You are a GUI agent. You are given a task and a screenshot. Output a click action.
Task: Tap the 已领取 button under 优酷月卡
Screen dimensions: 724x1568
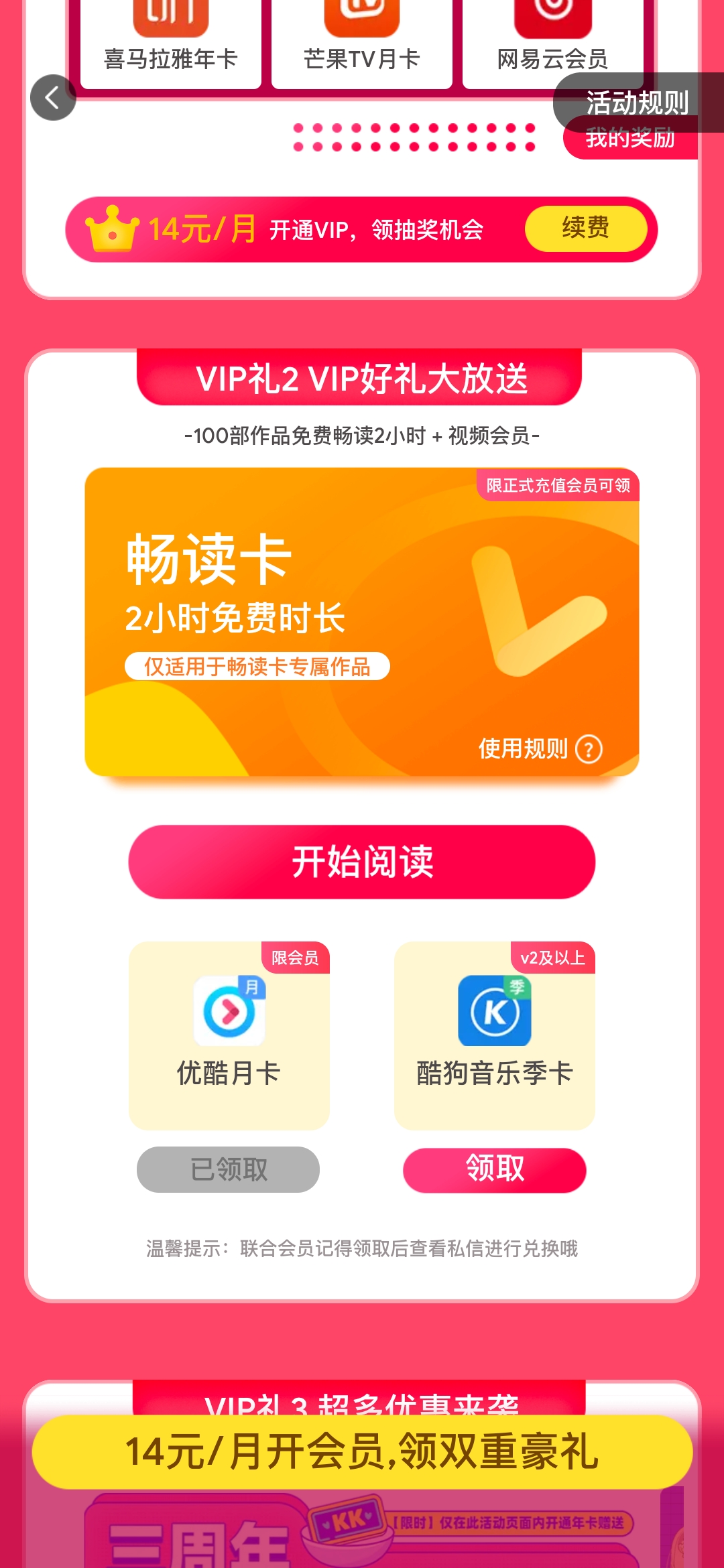(228, 1169)
